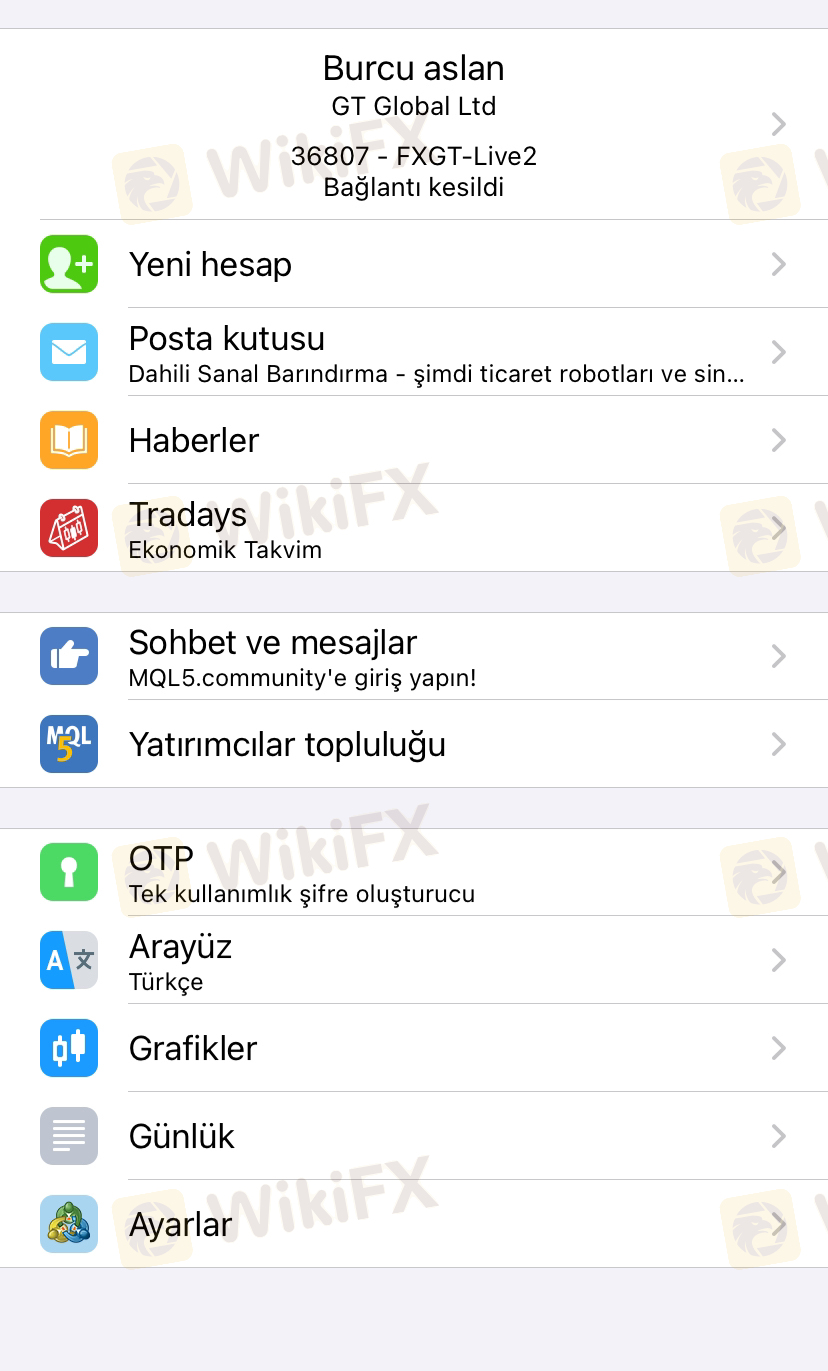828x1371 pixels.
Task: Open Tradays Ekonomik Takvim
Action: click(414, 528)
